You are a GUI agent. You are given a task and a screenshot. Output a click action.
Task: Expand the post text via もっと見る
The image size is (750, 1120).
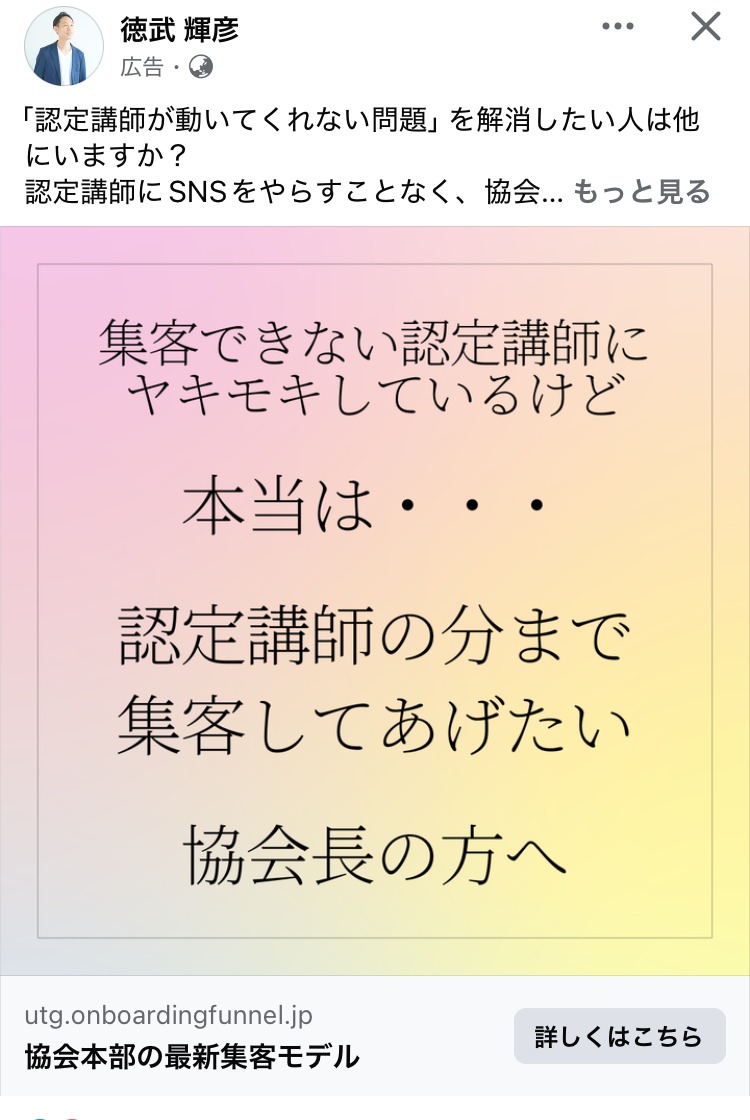point(642,191)
